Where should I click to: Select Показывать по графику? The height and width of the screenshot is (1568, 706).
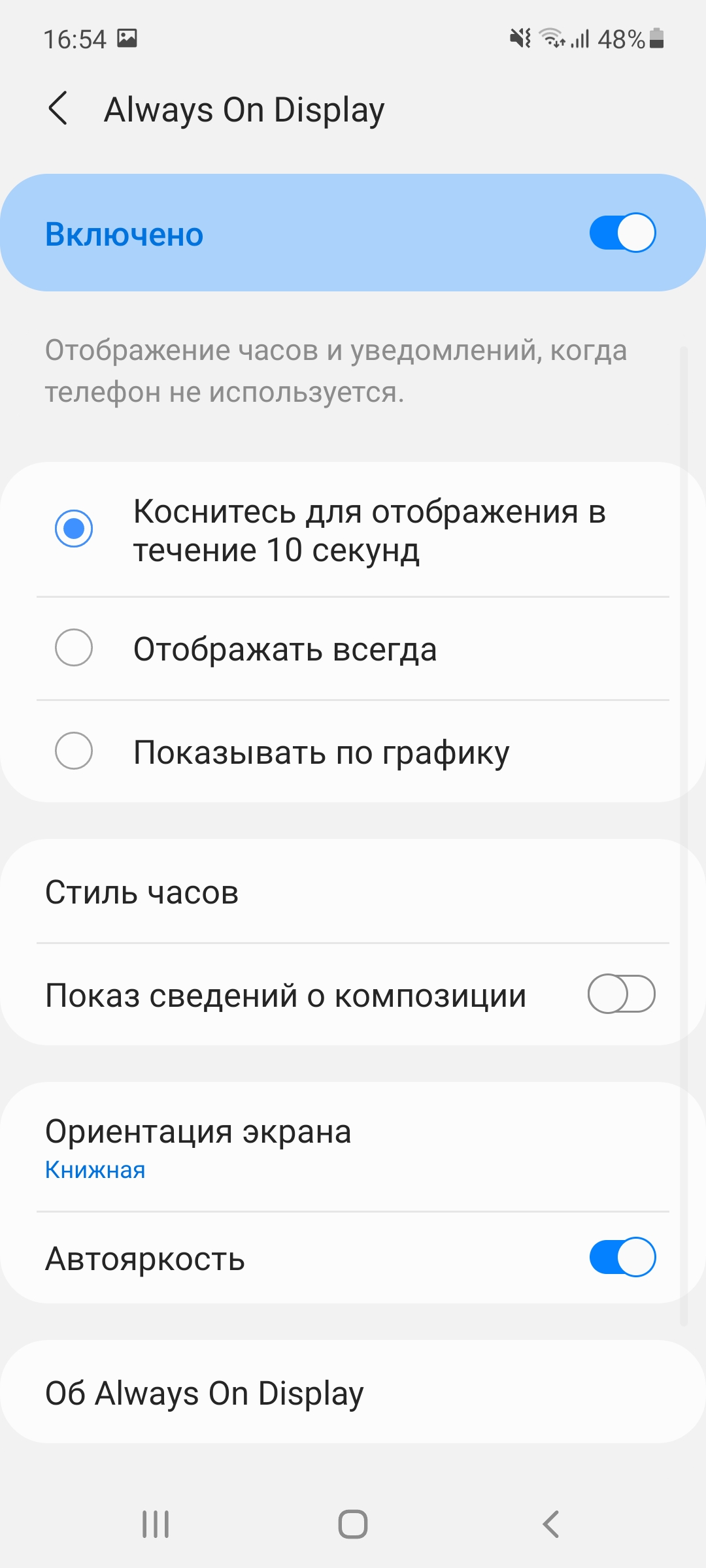74,751
